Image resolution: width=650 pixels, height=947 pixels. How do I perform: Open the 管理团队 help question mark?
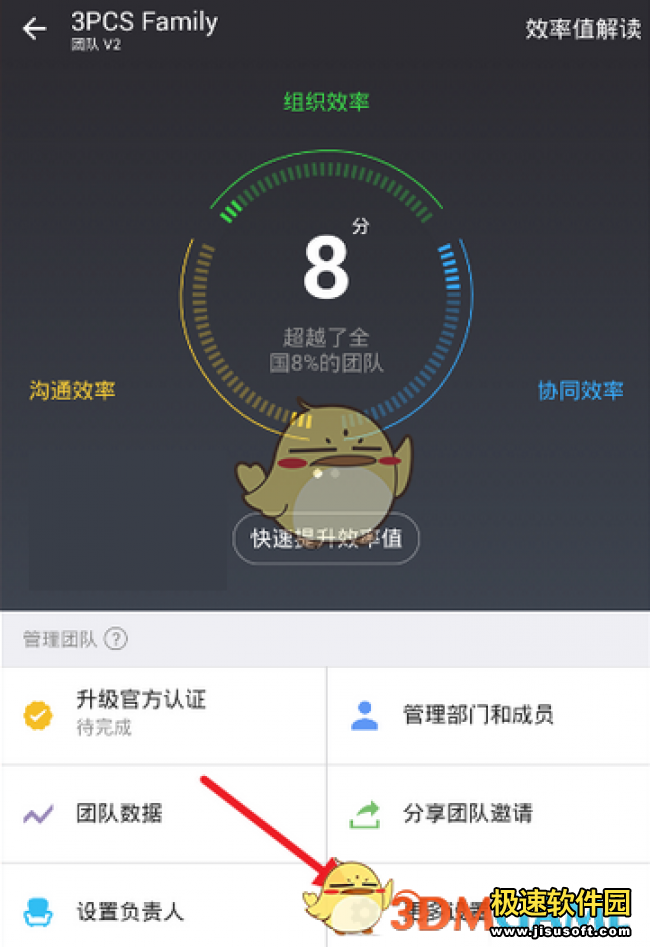tap(116, 639)
